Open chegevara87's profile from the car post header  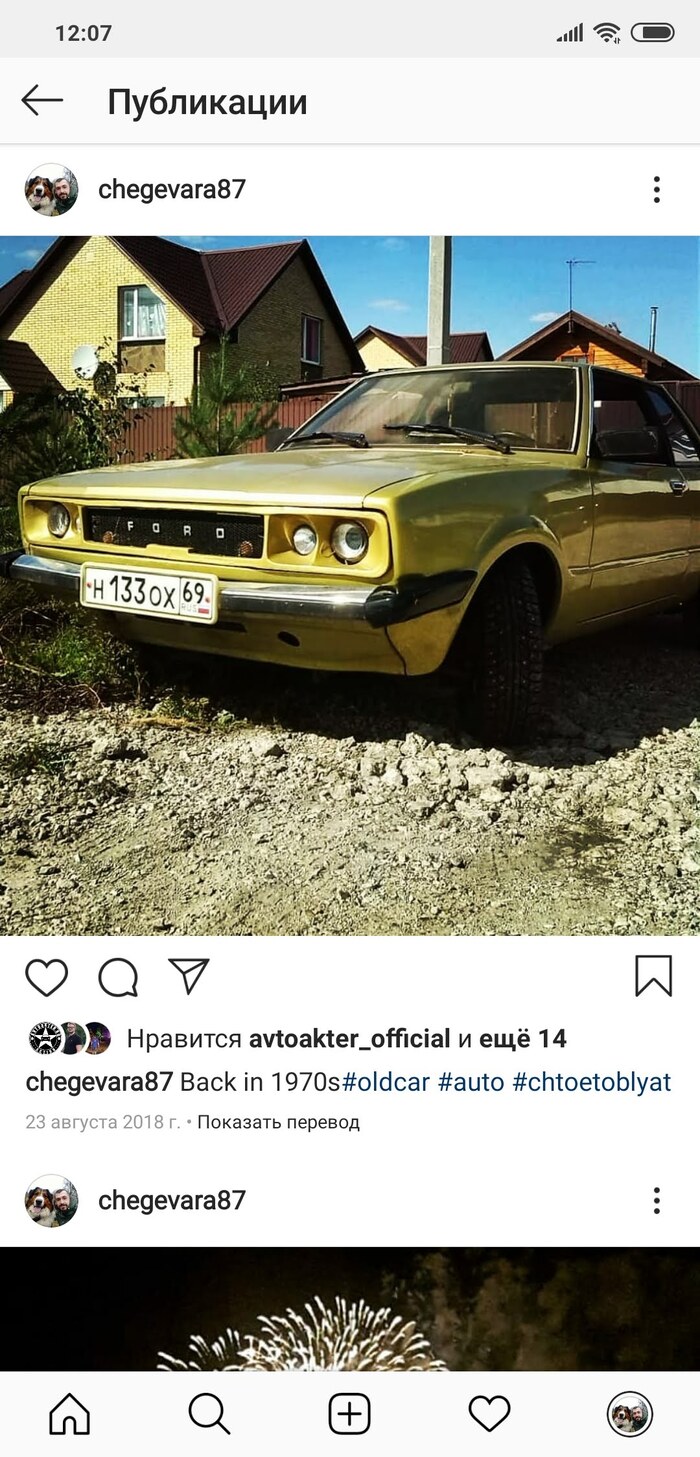click(x=171, y=190)
